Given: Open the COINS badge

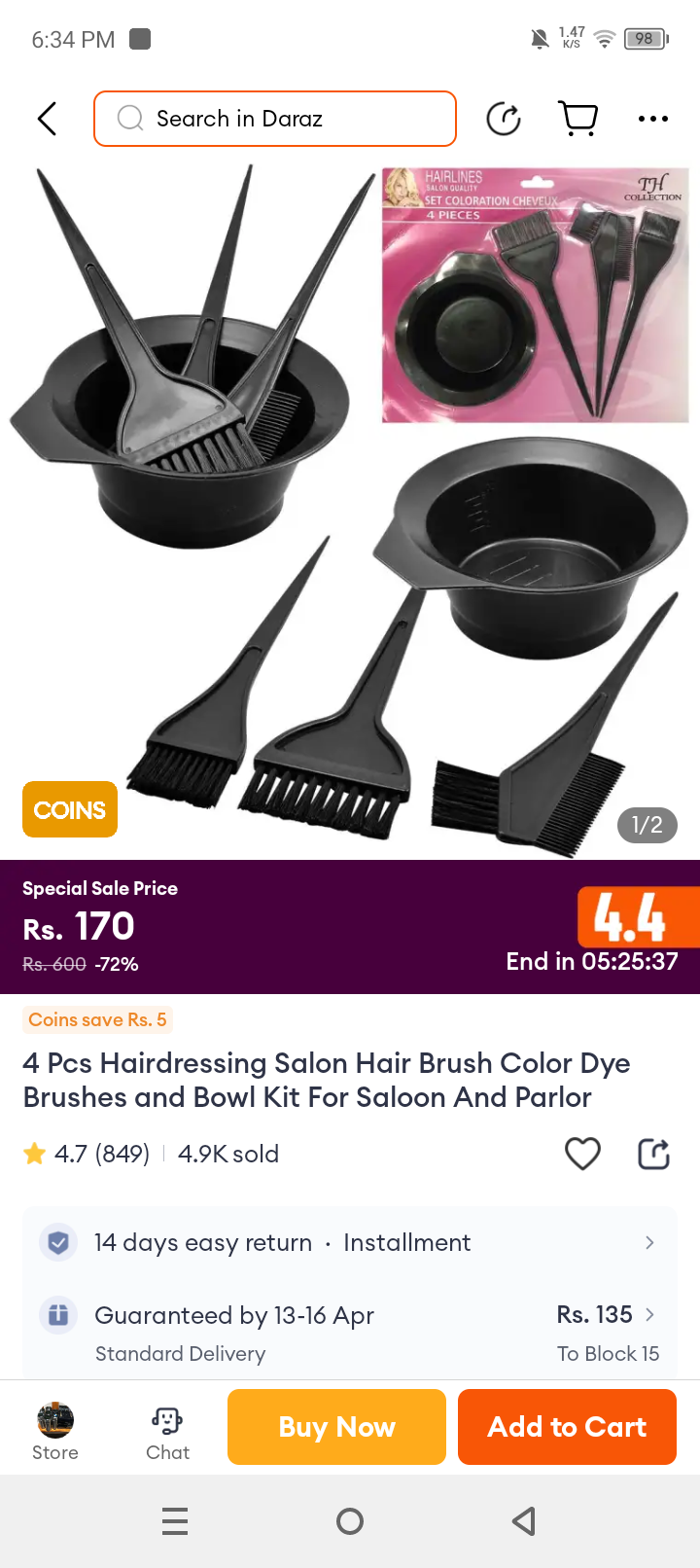Looking at the screenshot, I should [70, 809].
